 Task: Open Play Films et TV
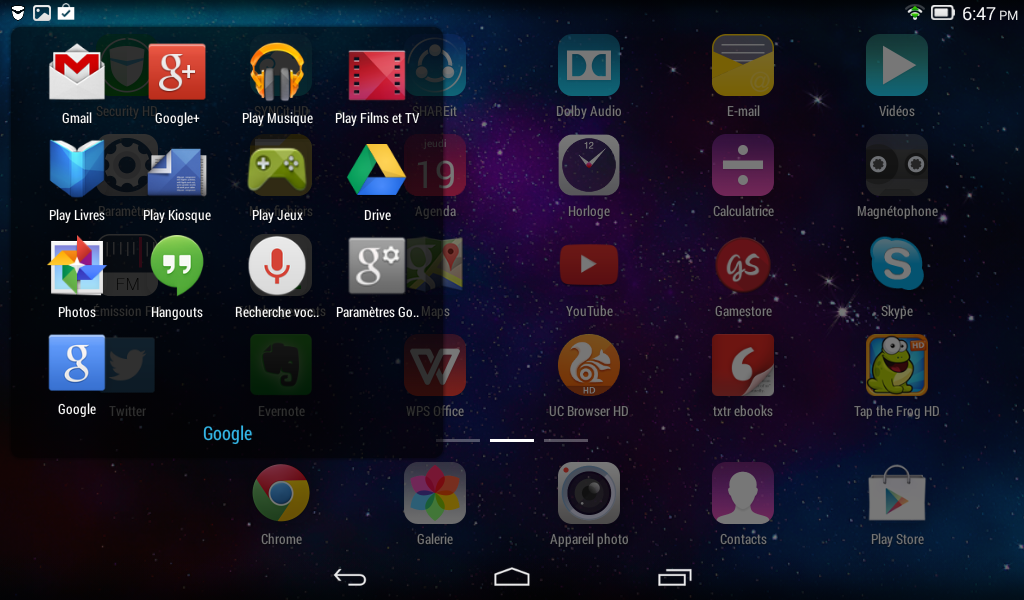pos(377,74)
